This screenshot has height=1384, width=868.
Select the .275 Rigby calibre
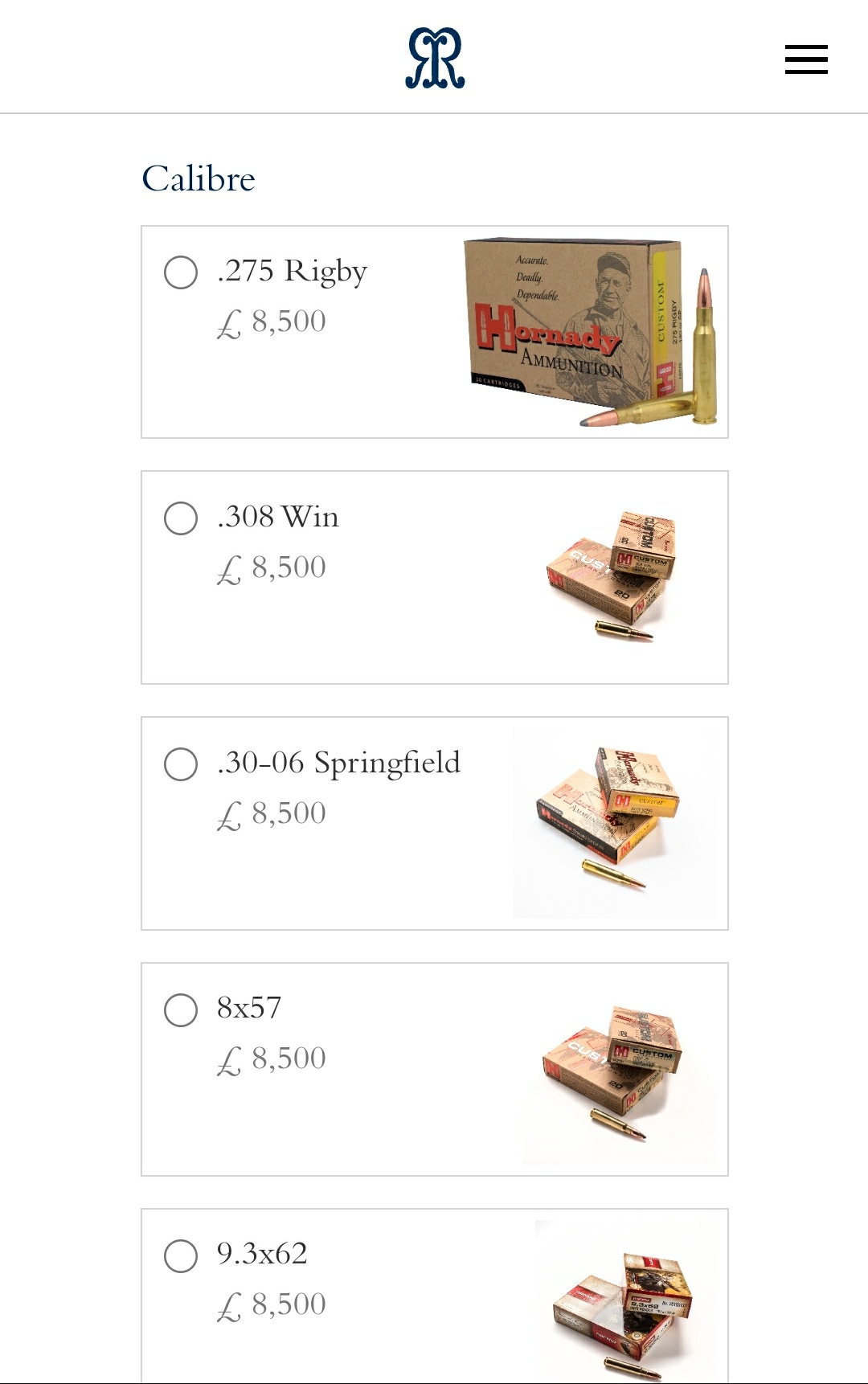(181, 272)
